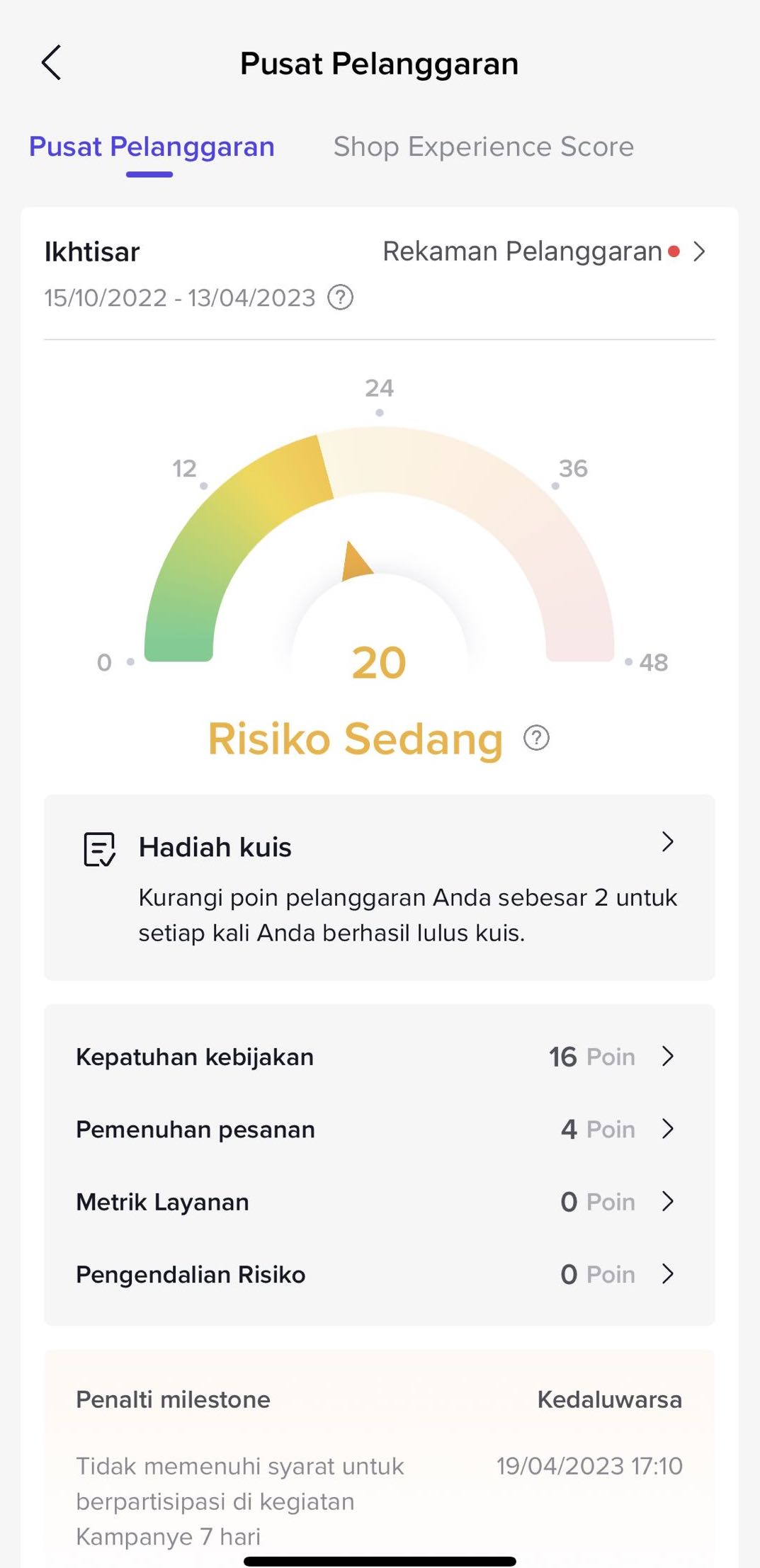Go back using the top-left arrow
Screen dimensions: 760x1568
coord(52,63)
